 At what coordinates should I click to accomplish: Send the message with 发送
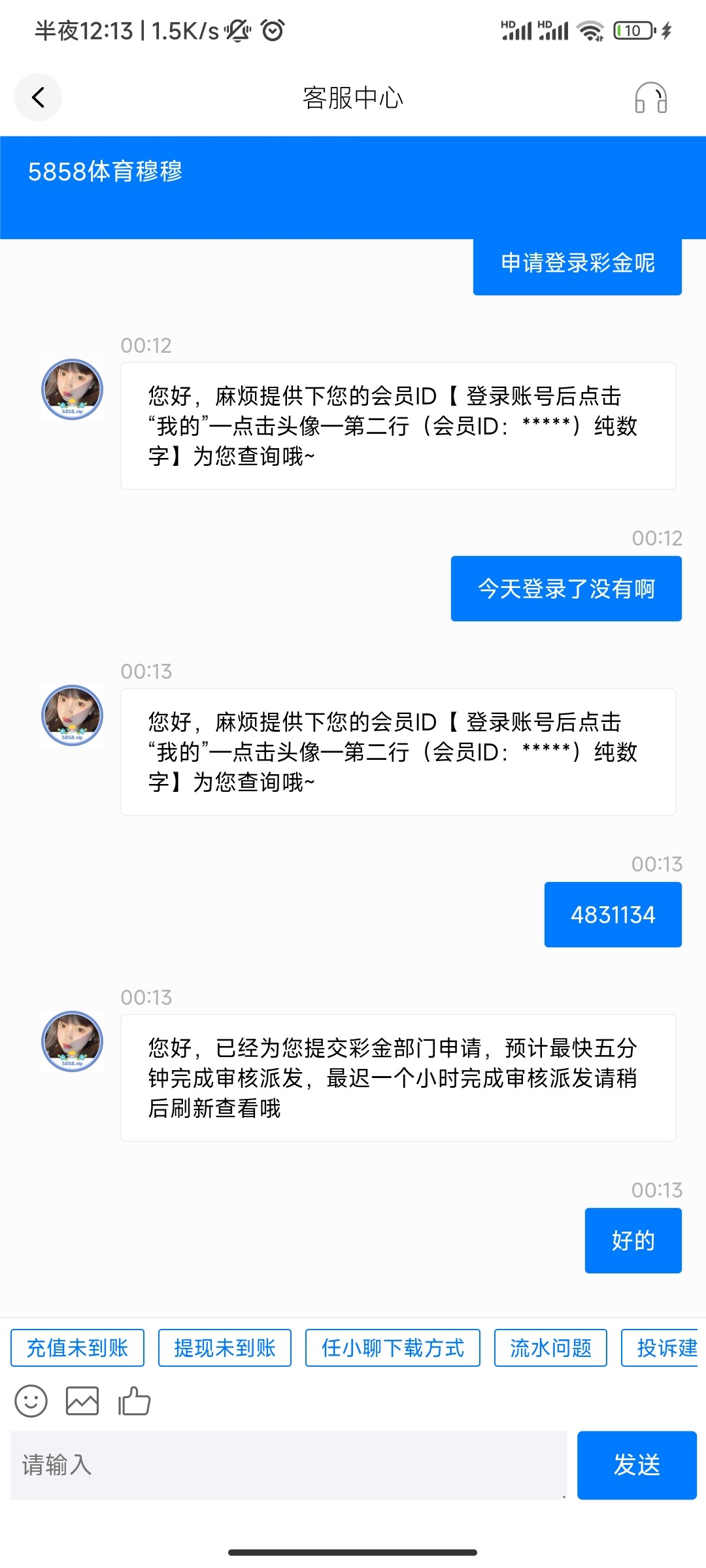point(636,1465)
